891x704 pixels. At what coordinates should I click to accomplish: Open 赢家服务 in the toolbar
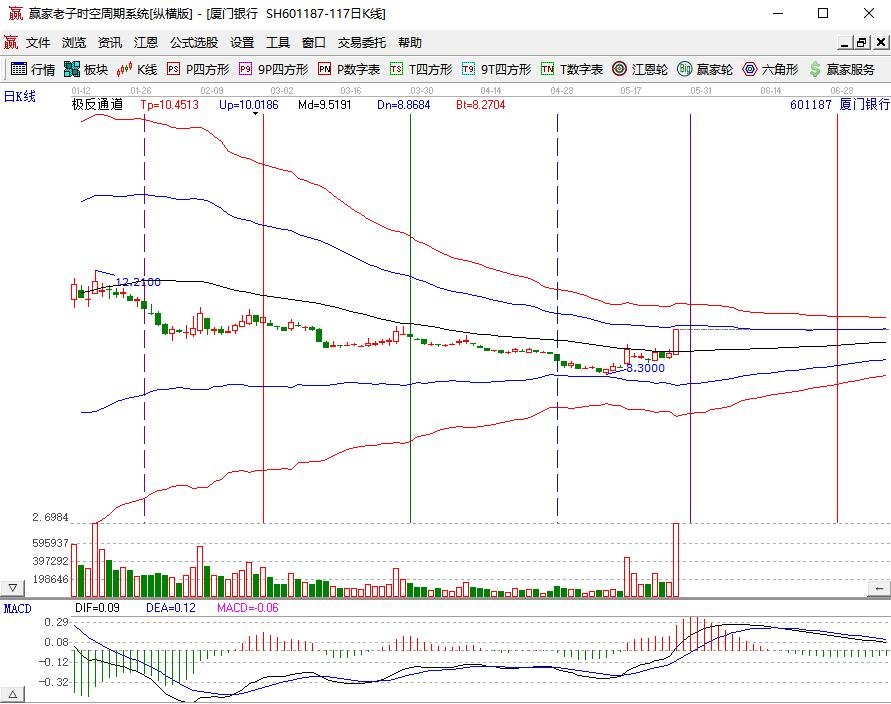pos(842,70)
